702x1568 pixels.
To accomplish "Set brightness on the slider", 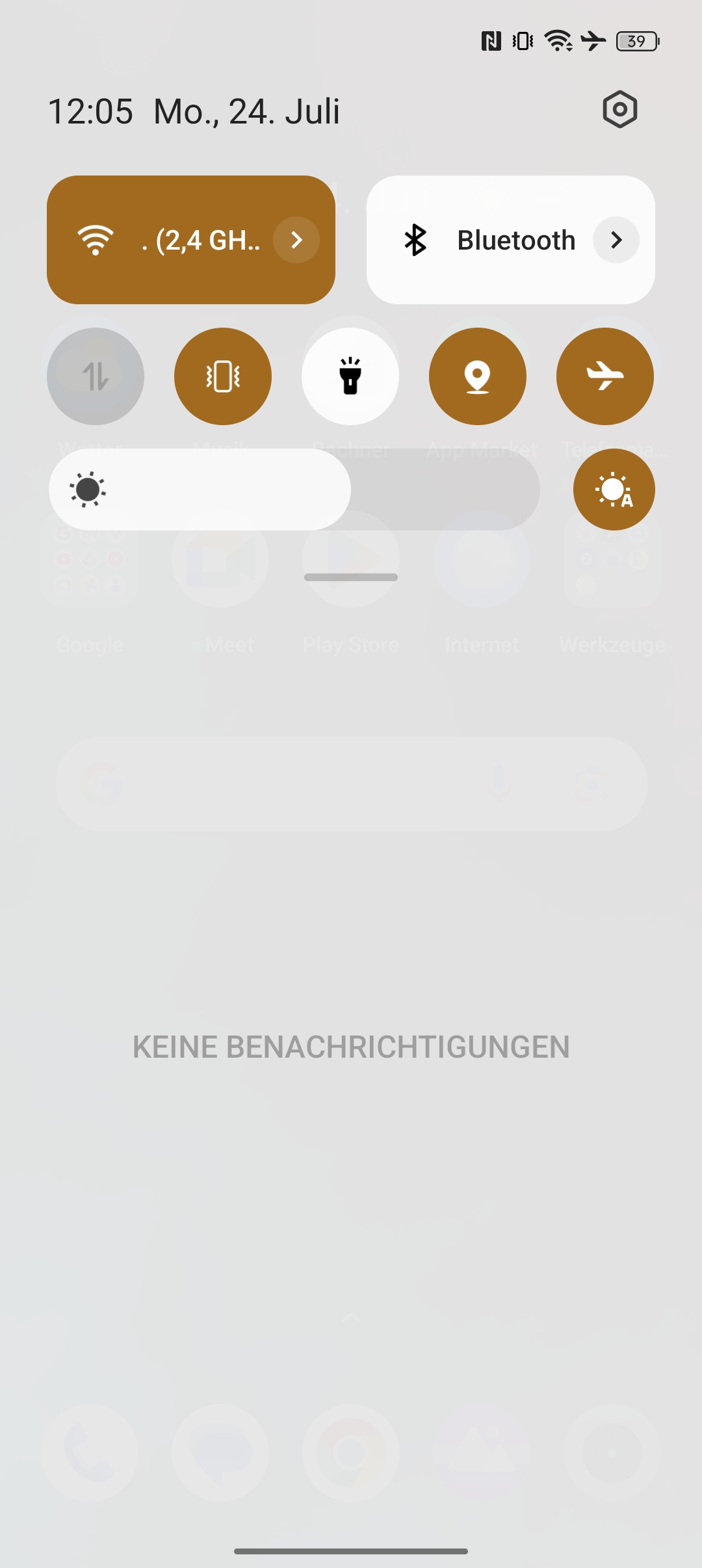I will click(x=294, y=490).
